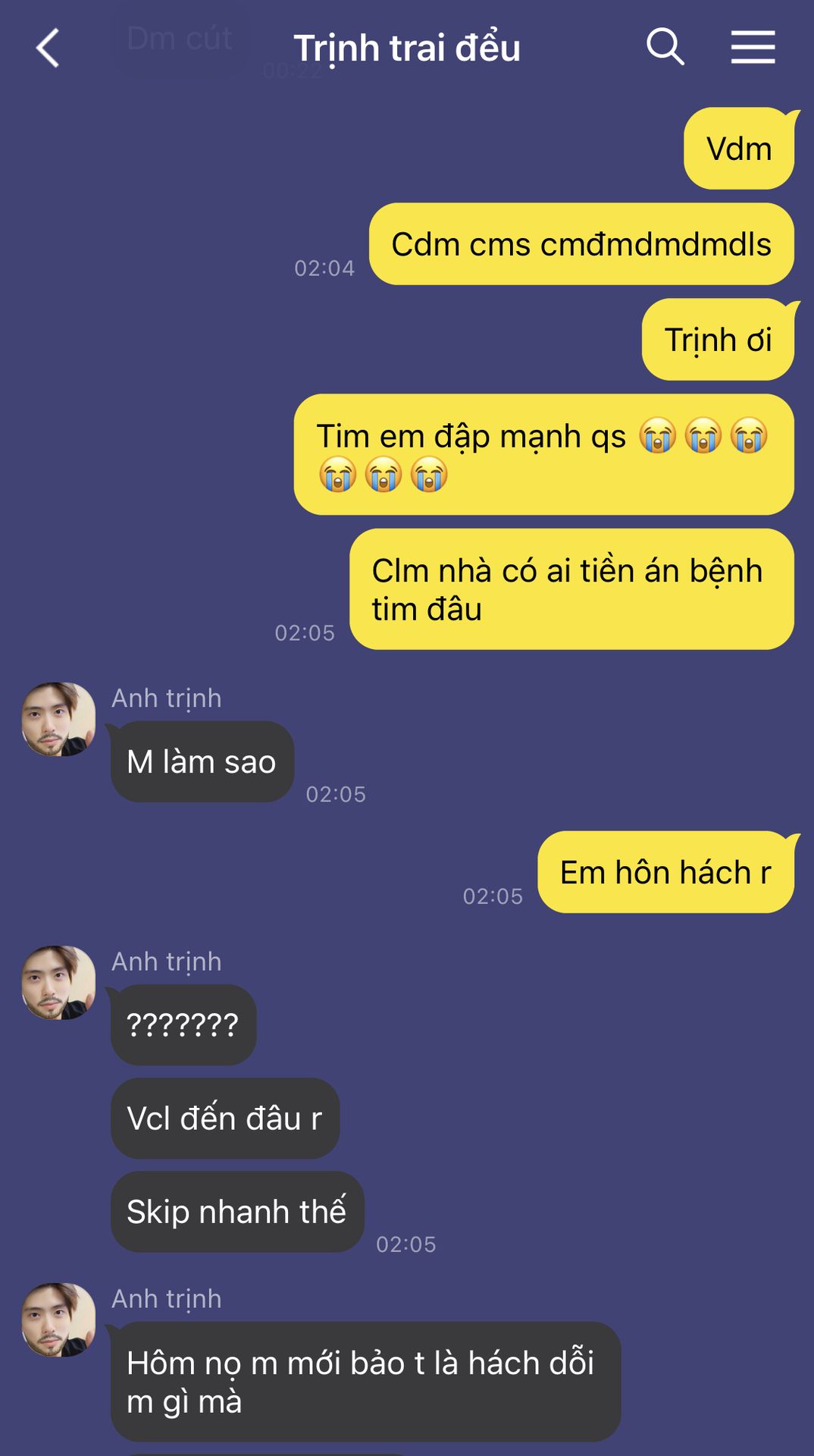814x1456 pixels.
Task: Open Anh trịnh's avatar beside 'M làm sao'
Action: pyautogui.click(x=58, y=719)
